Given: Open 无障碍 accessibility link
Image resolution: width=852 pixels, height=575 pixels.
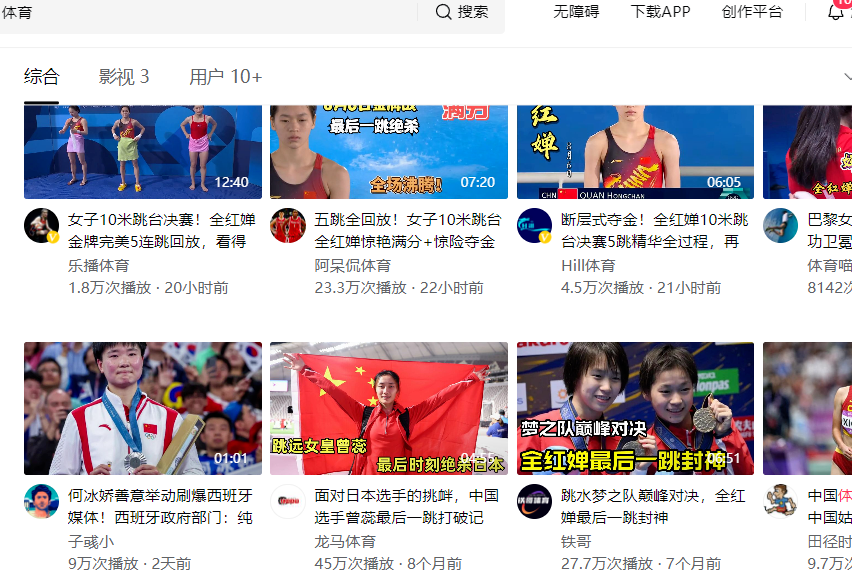Looking at the screenshot, I should 576,12.
